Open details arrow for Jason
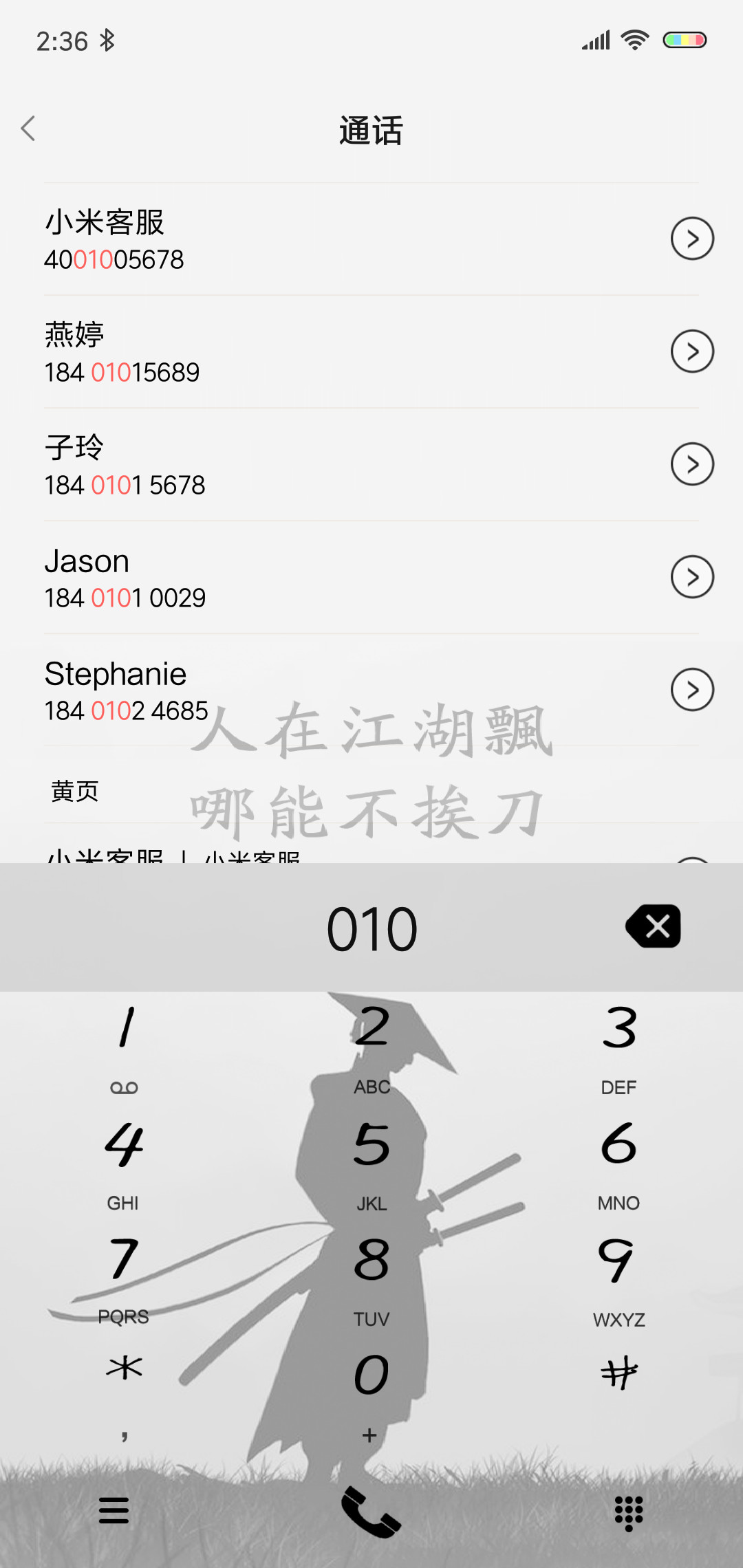This screenshot has height=1568, width=743. click(x=692, y=577)
